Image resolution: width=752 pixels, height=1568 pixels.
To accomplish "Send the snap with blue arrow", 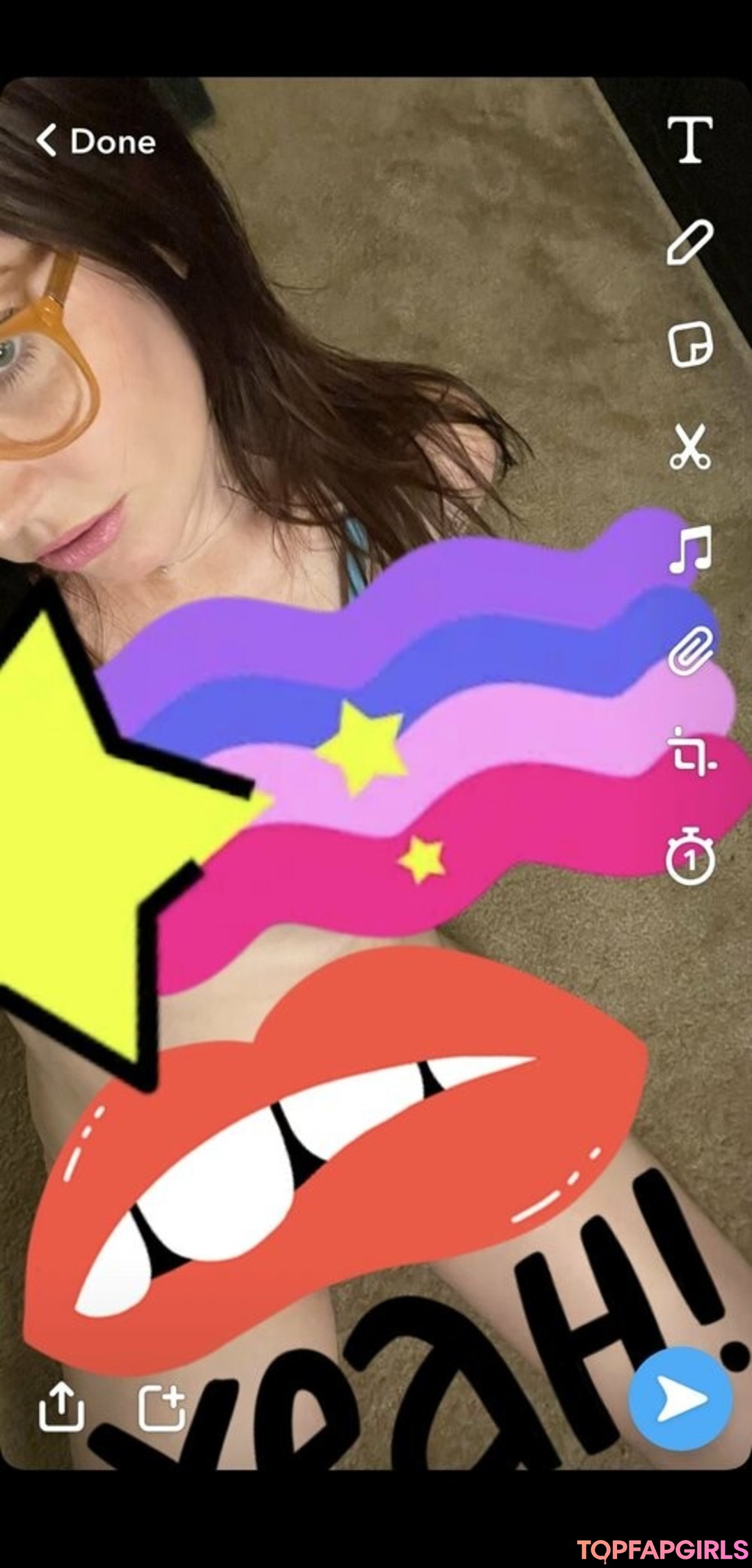I will (680, 1399).
